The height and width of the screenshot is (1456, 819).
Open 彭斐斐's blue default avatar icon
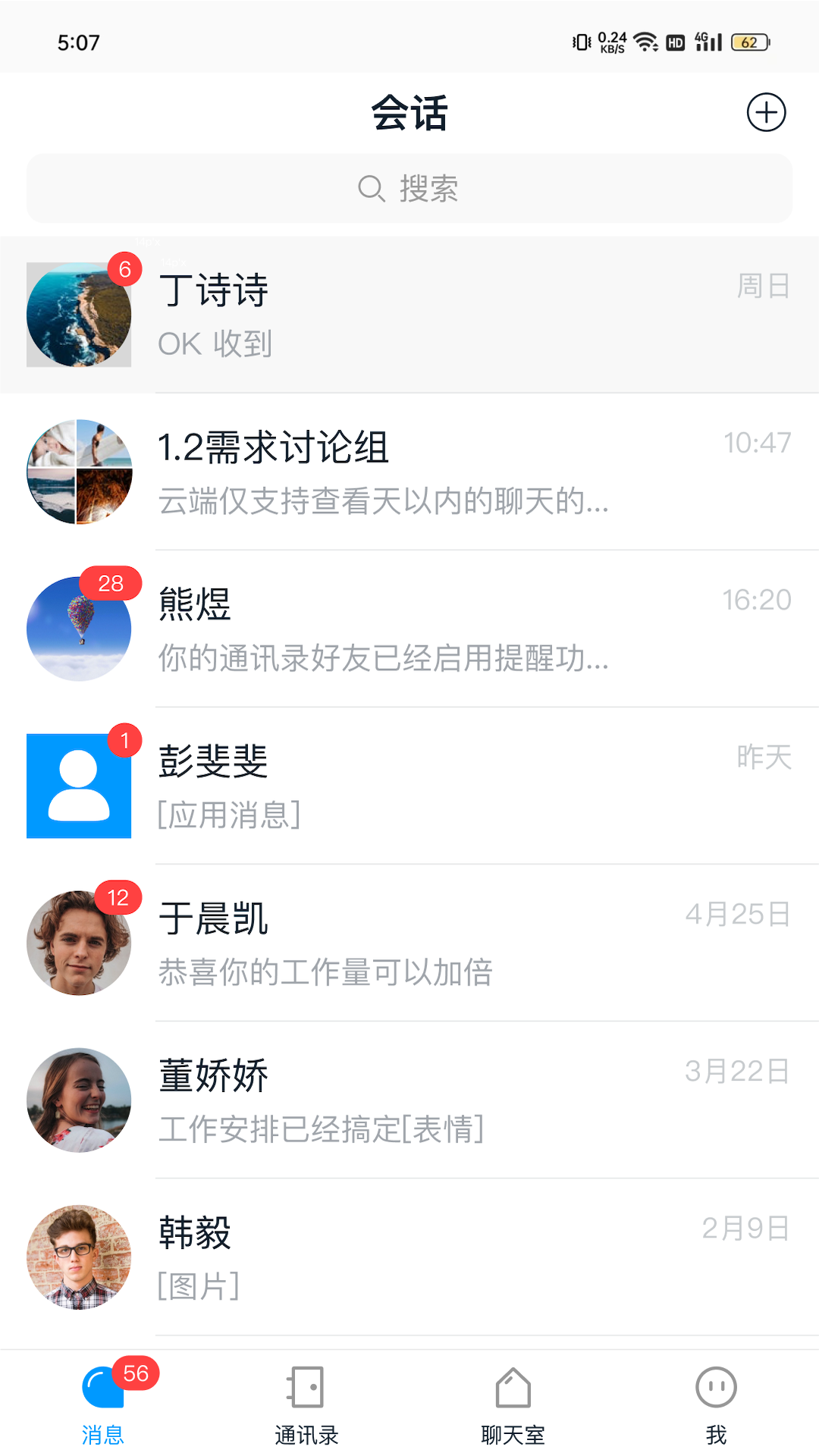(x=78, y=783)
